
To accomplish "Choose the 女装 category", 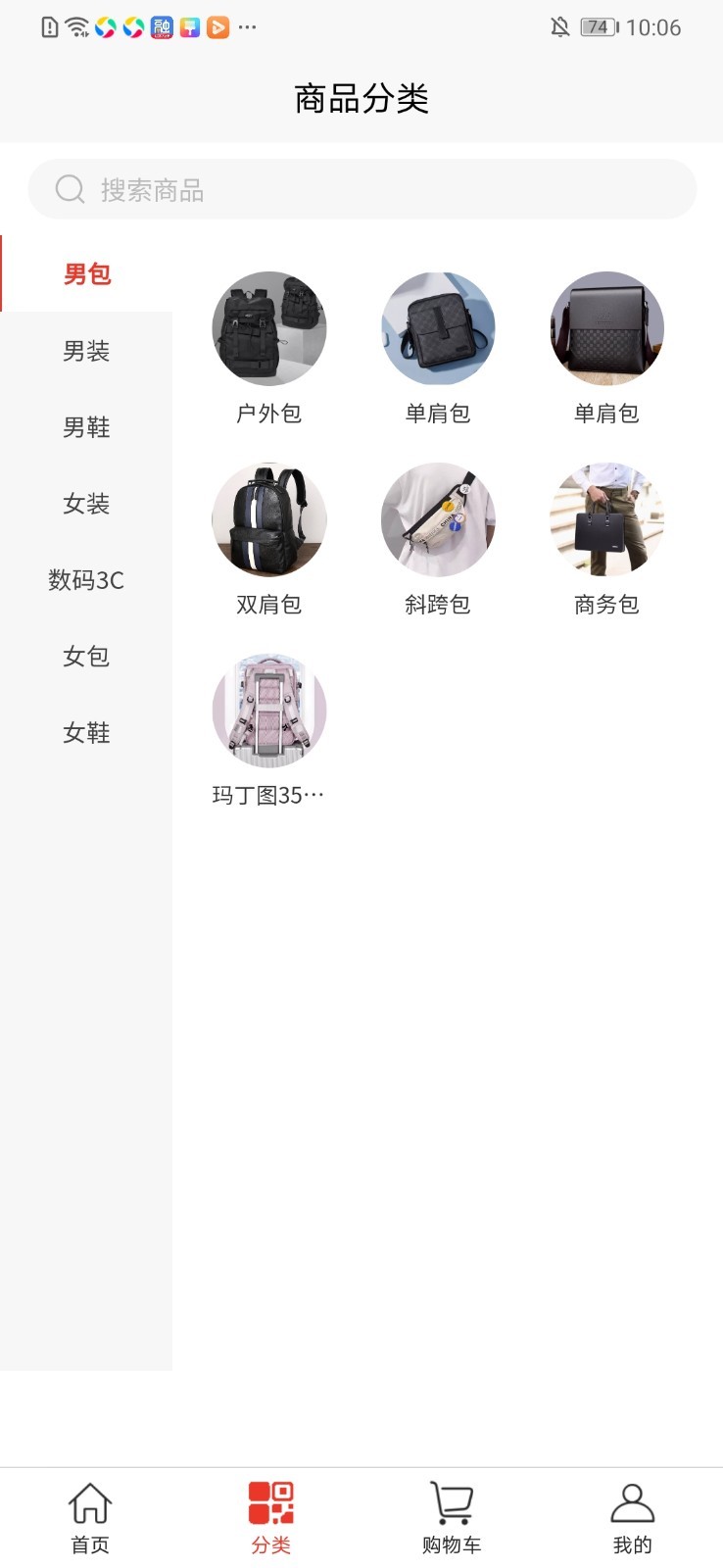I will tap(86, 504).
